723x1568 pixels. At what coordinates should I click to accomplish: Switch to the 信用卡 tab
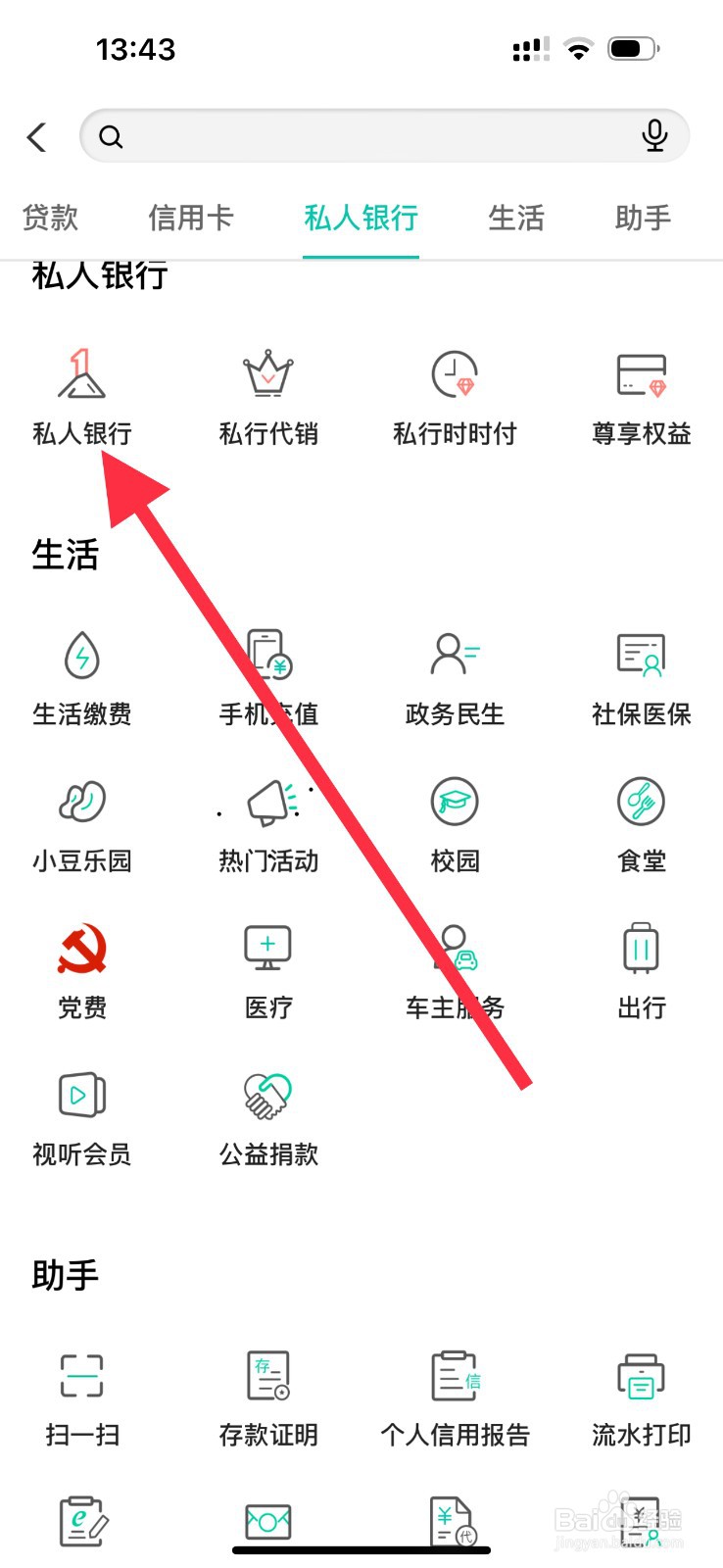pos(191,218)
